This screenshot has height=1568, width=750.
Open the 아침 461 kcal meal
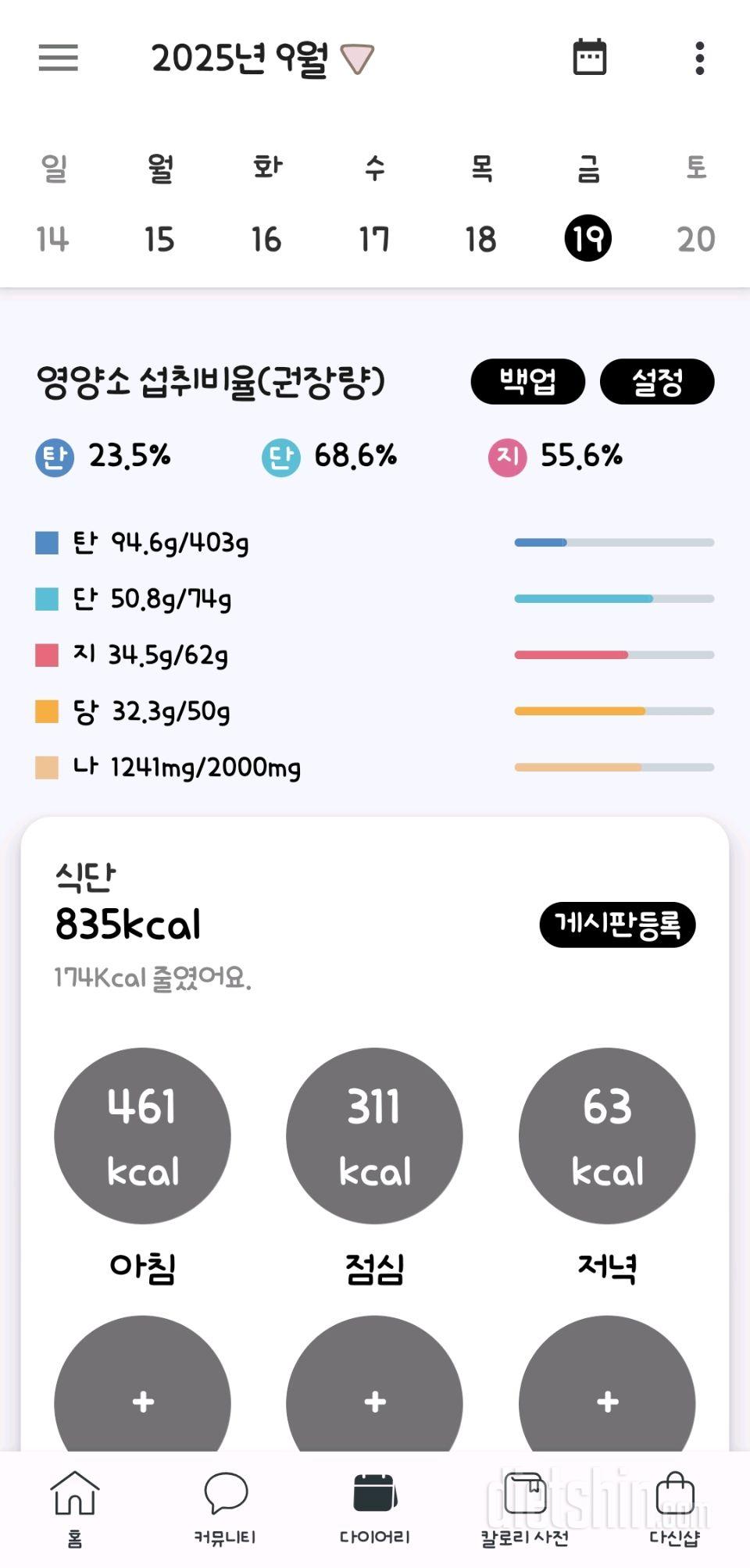(x=142, y=1135)
